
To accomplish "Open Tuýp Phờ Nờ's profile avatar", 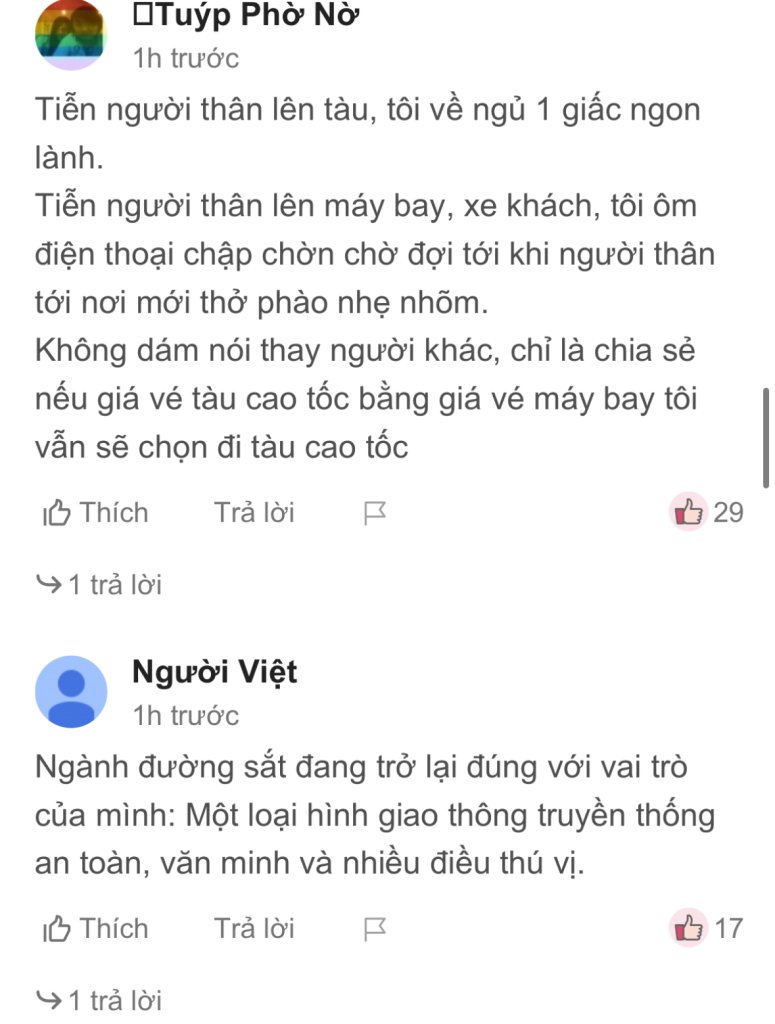I will pos(70,35).
